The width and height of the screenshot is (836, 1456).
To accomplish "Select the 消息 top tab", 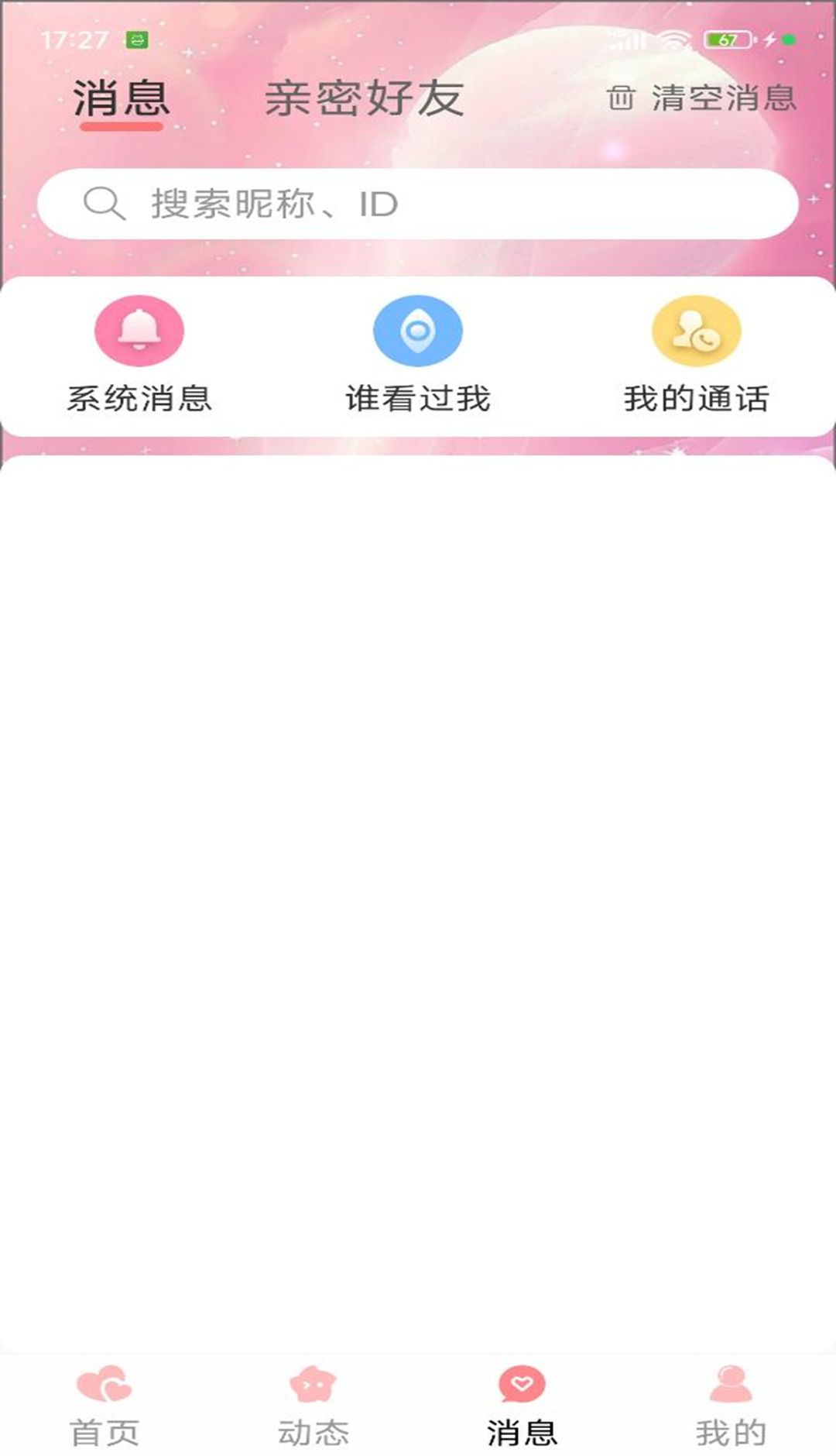I will point(122,99).
